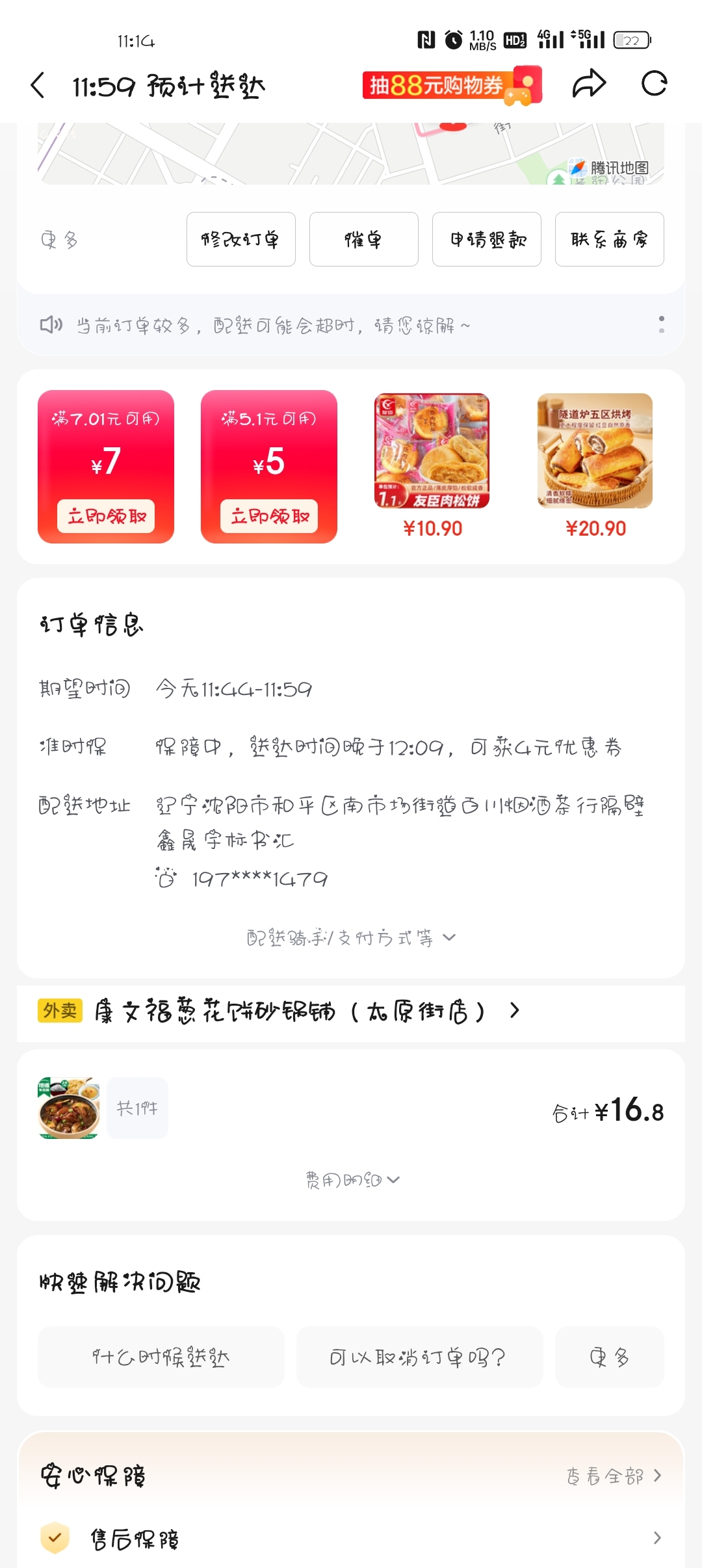View all 安心保障 via 查看全部
This screenshot has height=1568, width=702.
pyautogui.click(x=613, y=1476)
